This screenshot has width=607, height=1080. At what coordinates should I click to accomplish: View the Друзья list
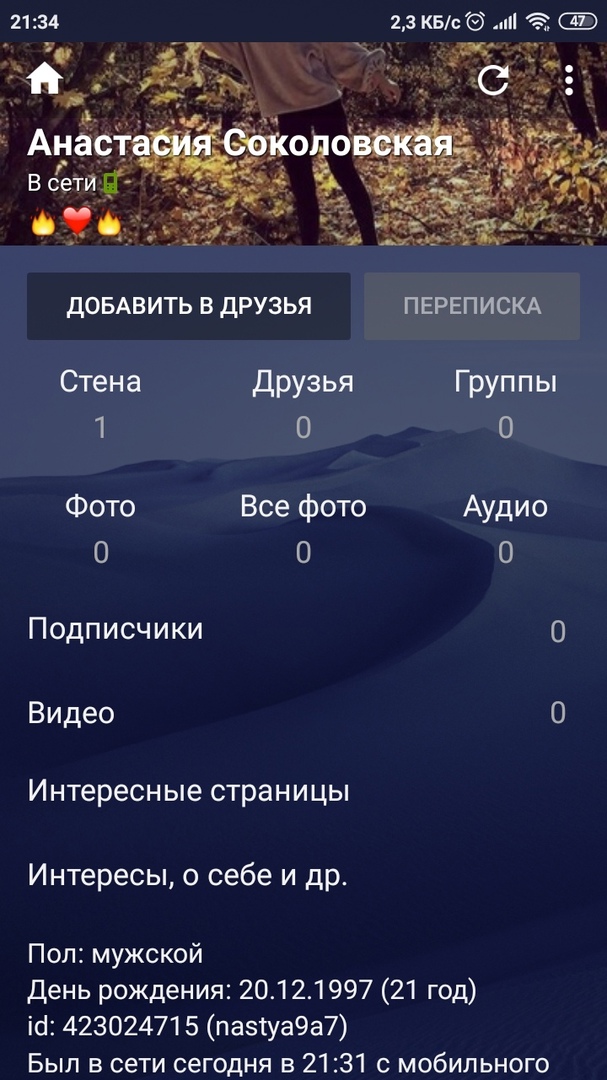pos(303,403)
